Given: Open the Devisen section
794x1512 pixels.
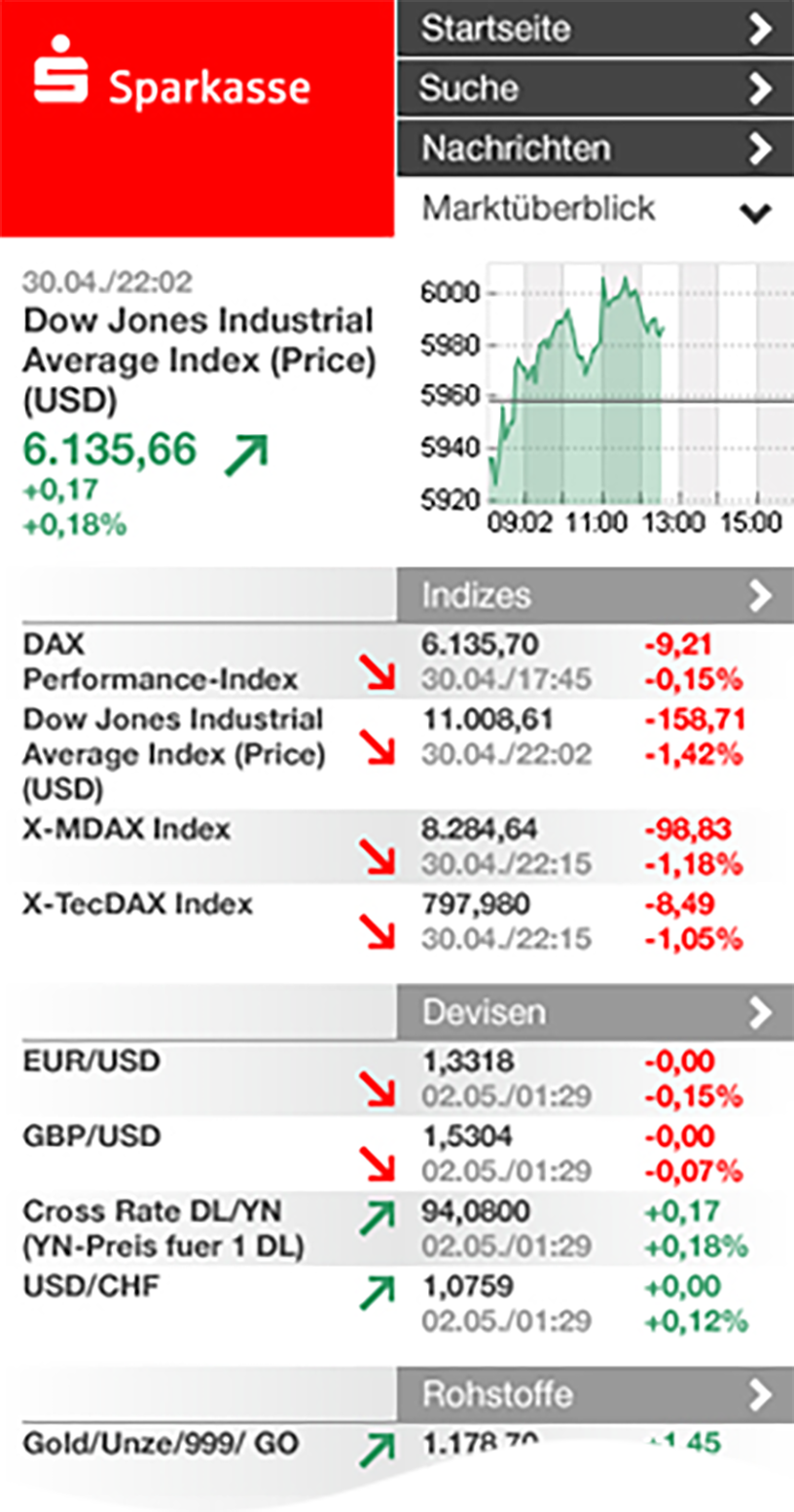Looking at the screenshot, I should (595, 1012).
